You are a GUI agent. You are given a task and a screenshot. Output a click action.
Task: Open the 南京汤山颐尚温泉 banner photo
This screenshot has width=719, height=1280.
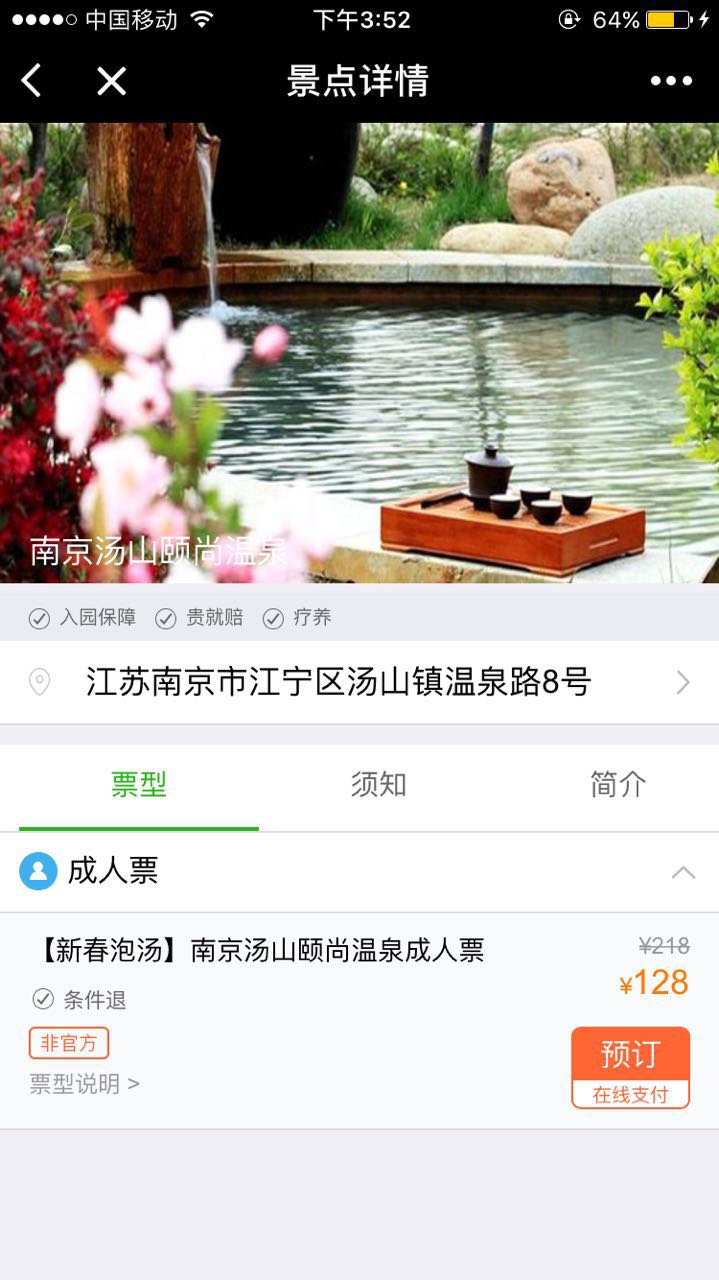pos(359,352)
